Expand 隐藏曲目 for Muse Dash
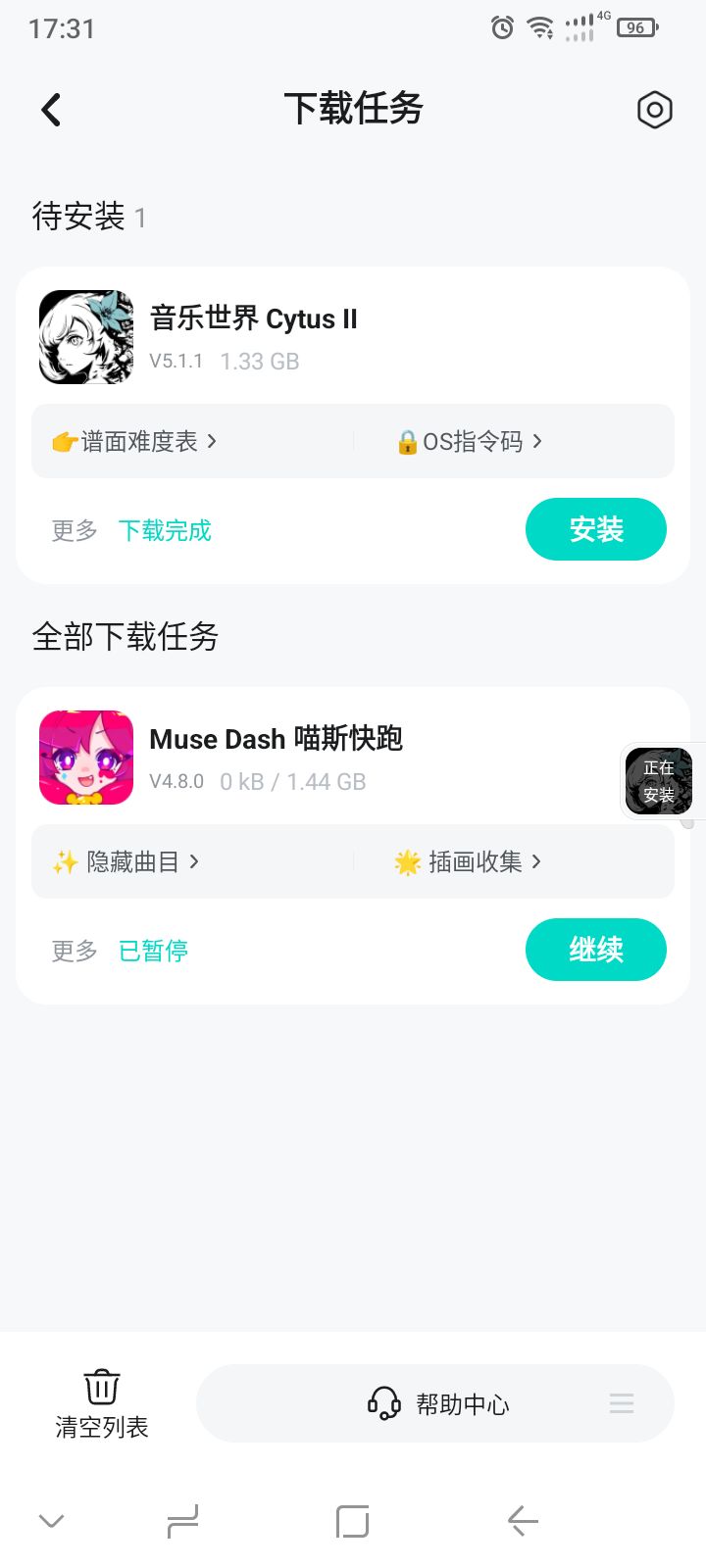 point(127,861)
